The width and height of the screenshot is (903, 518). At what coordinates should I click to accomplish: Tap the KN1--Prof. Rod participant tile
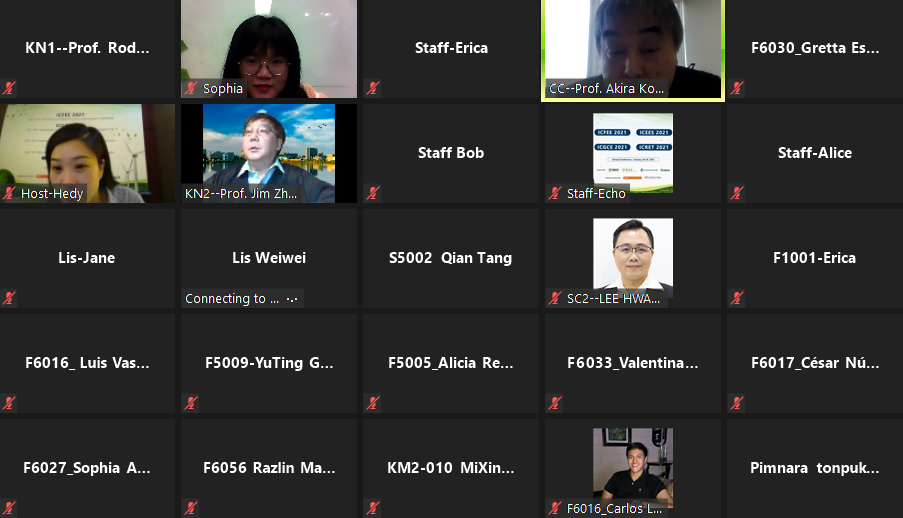pyautogui.click(x=87, y=48)
